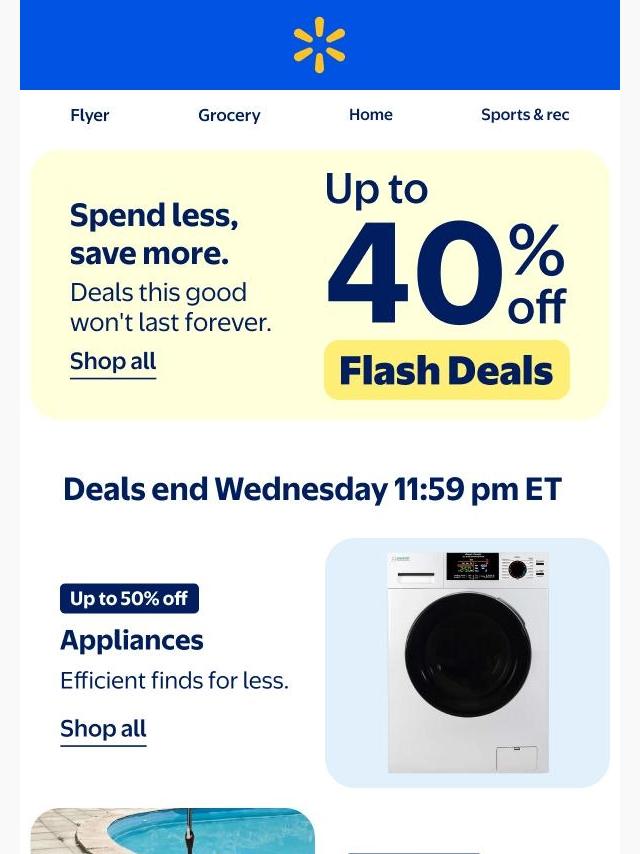This screenshot has width=640, height=854.
Task: Tap Shop all under Spend less, save more
Action: [113, 362]
